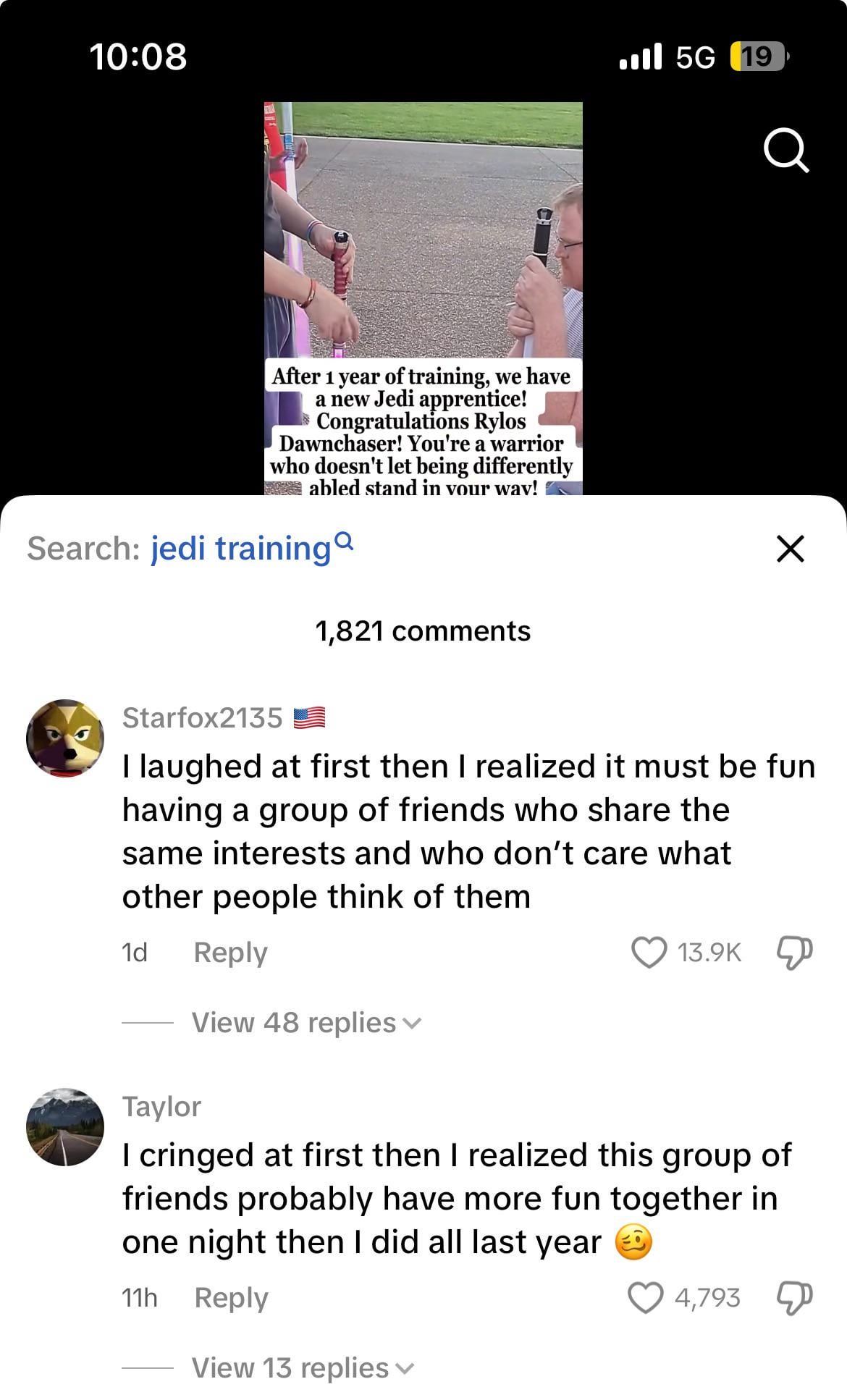This screenshot has width=847, height=1400.
Task: Open Starfox2135's profile picture
Action: pyautogui.click(x=65, y=738)
